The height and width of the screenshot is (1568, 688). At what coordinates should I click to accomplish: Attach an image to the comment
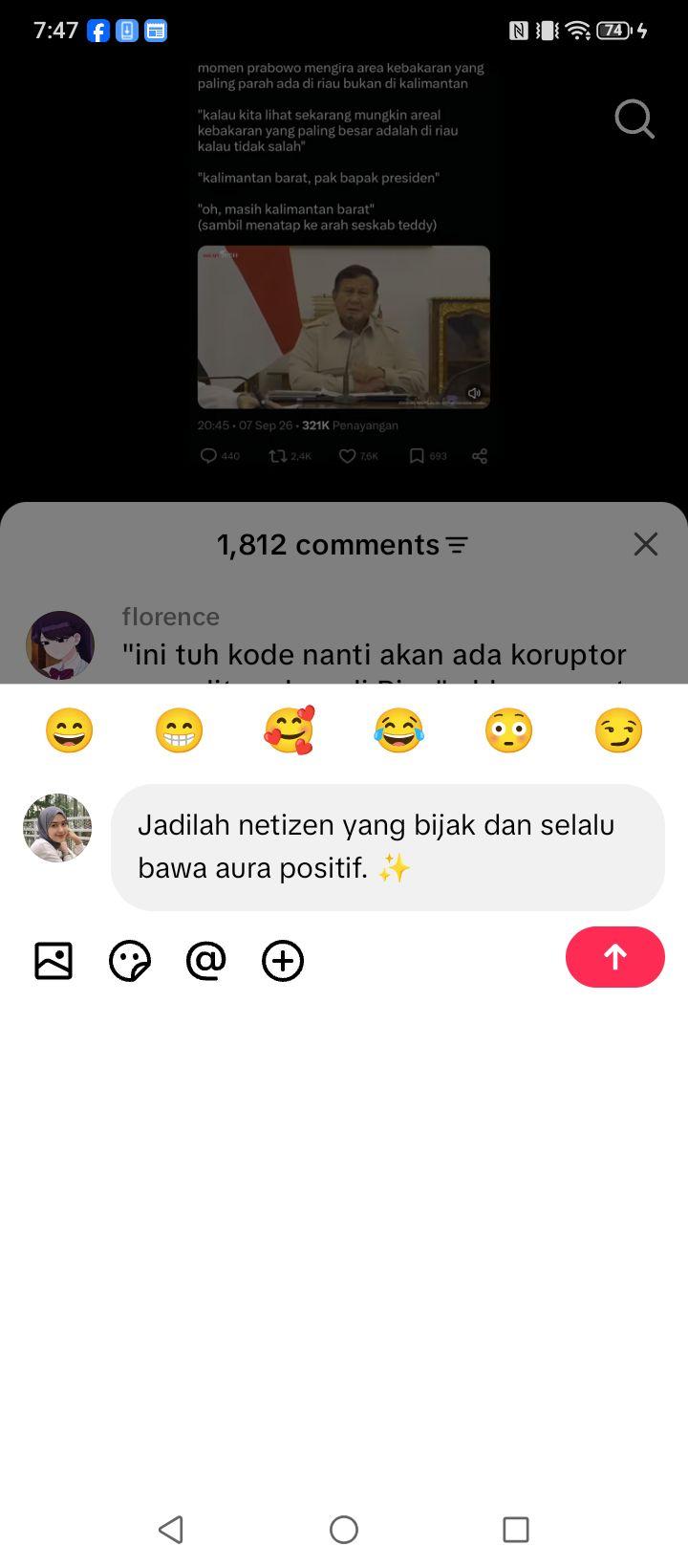(x=54, y=961)
